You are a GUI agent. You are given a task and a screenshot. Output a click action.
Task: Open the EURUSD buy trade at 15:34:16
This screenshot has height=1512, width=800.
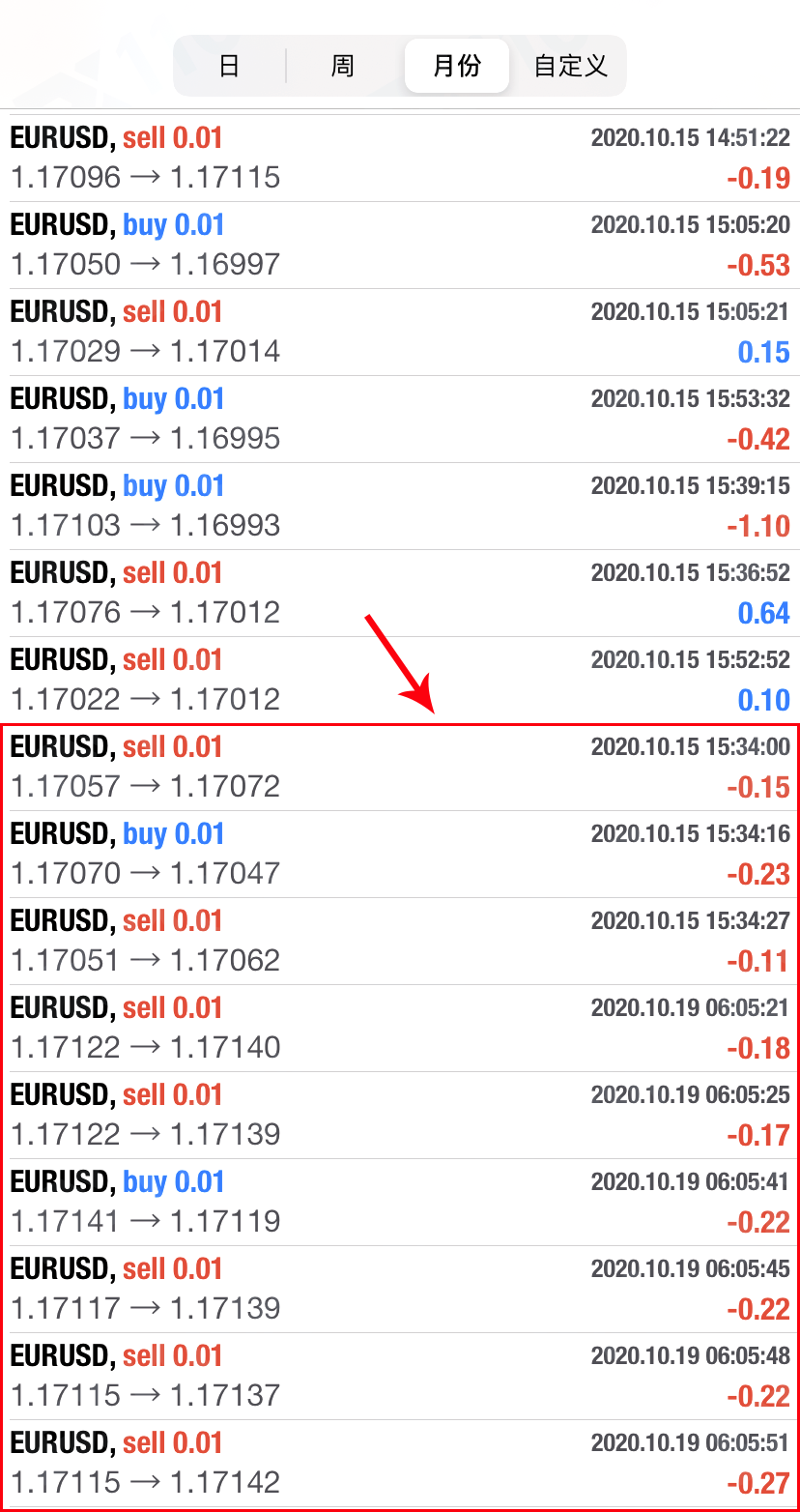point(400,854)
